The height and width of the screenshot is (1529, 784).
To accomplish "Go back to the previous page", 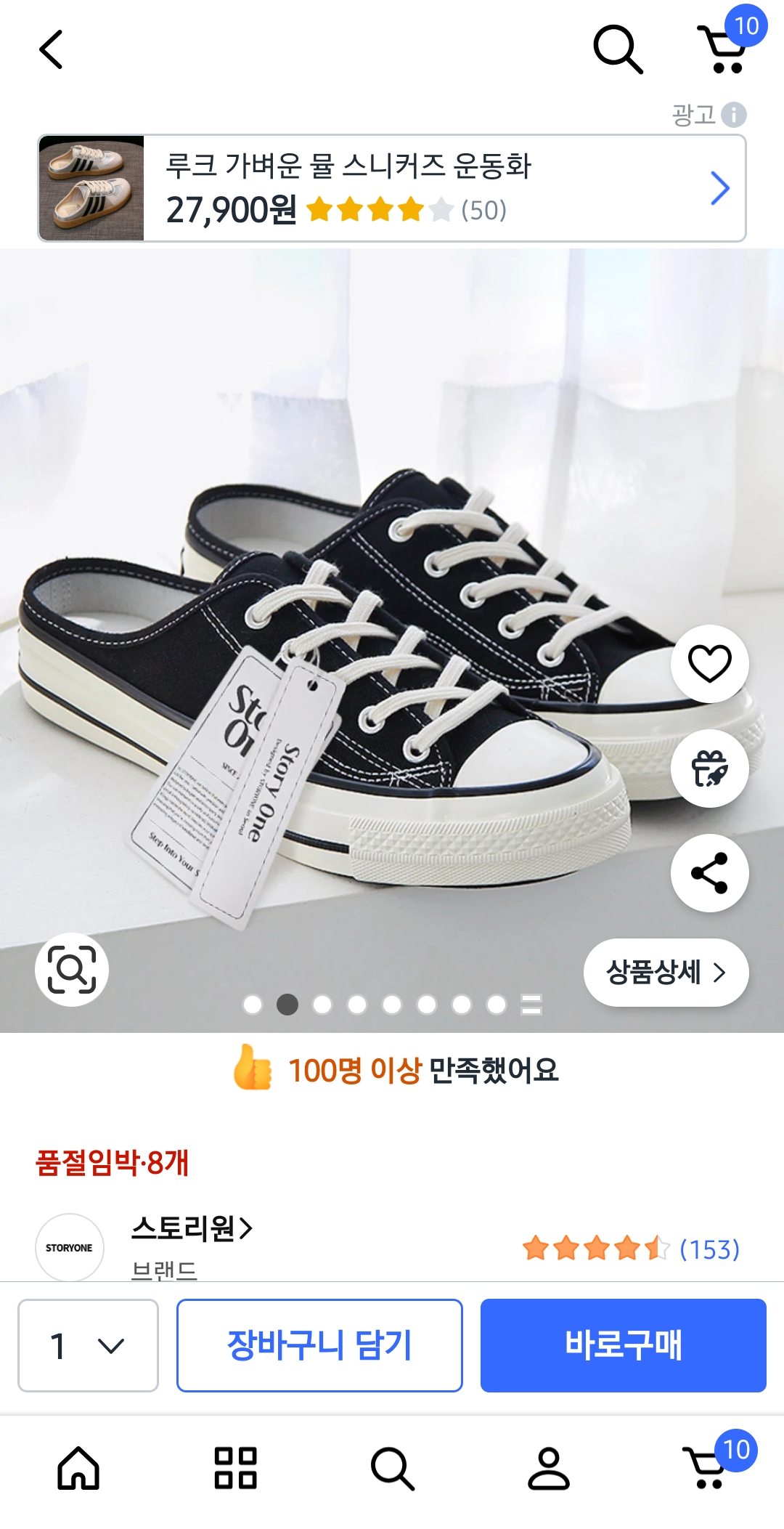I will tap(51, 49).
